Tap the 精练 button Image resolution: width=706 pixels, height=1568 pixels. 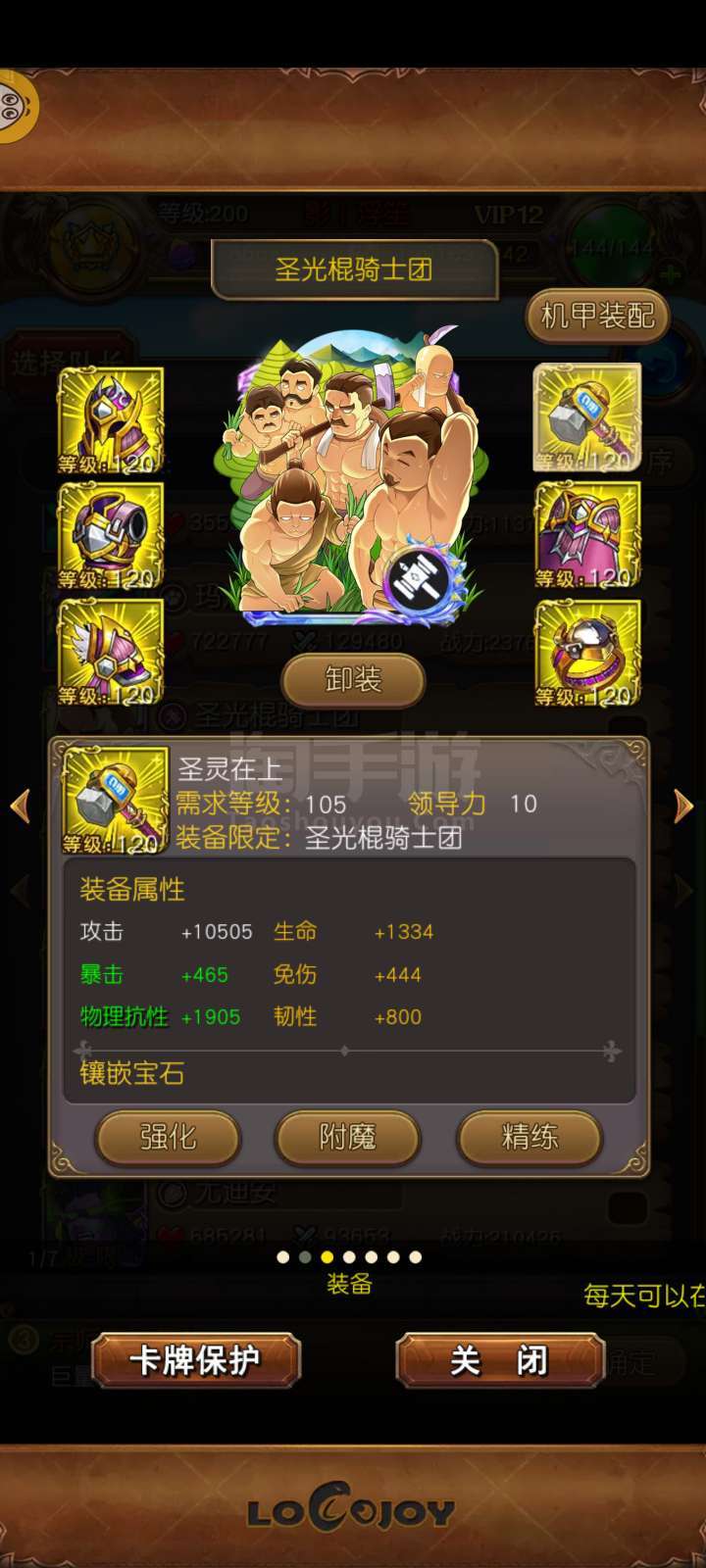[x=529, y=1137]
